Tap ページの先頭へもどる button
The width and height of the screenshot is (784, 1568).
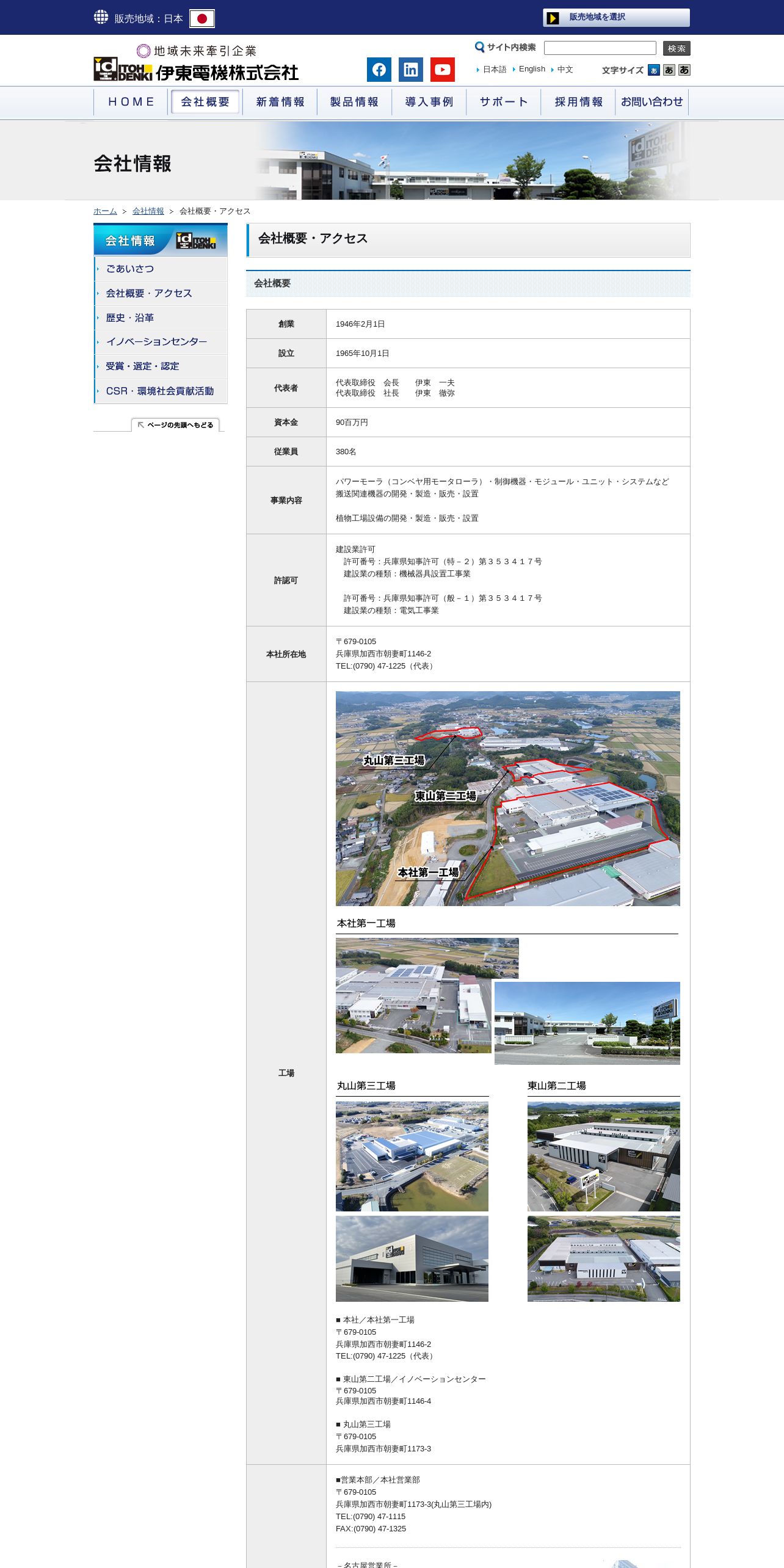[176, 425]
